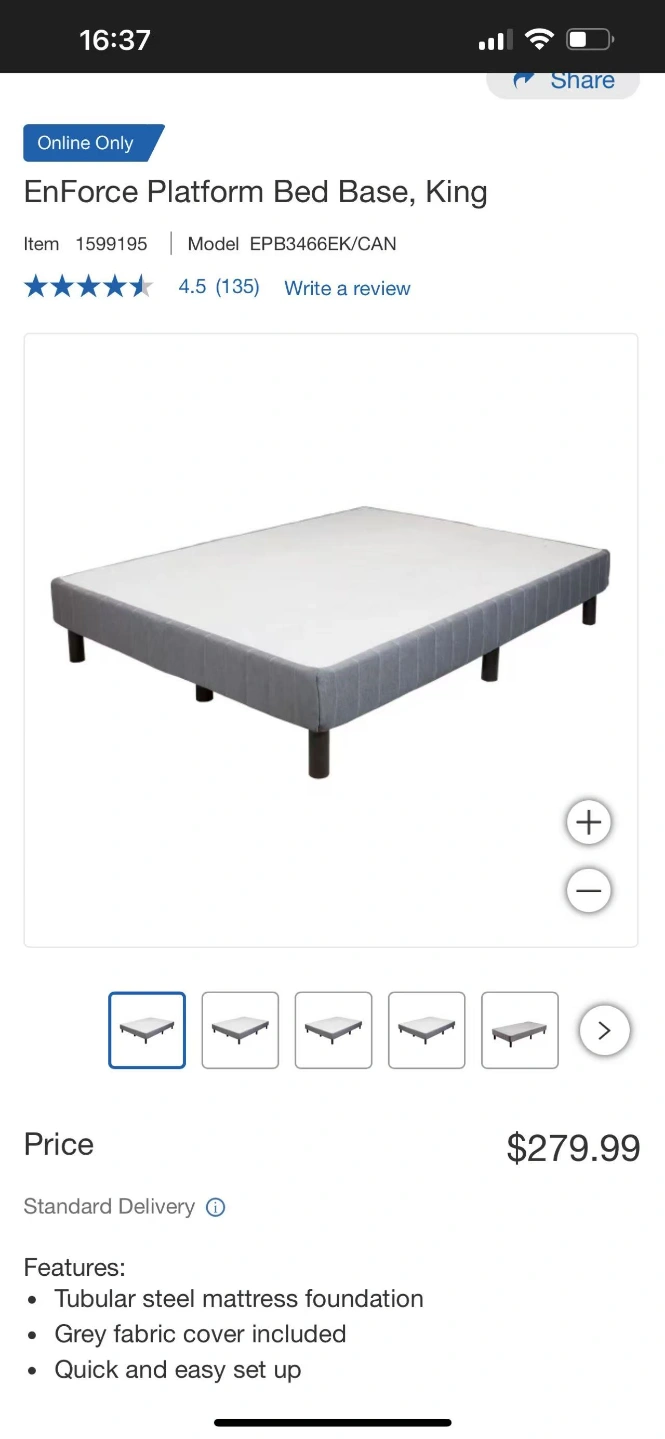
Task: Show the third product thumbnail
Action: point(333,1030)
